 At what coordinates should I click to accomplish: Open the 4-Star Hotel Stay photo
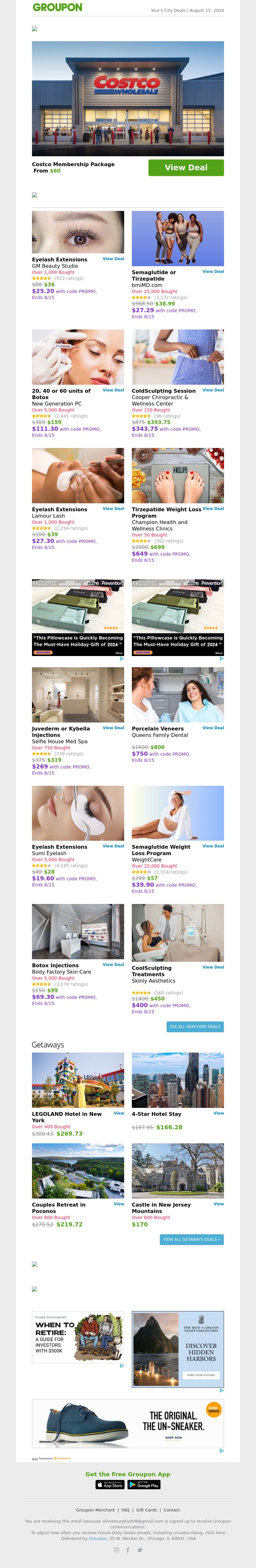[177, 1080]
